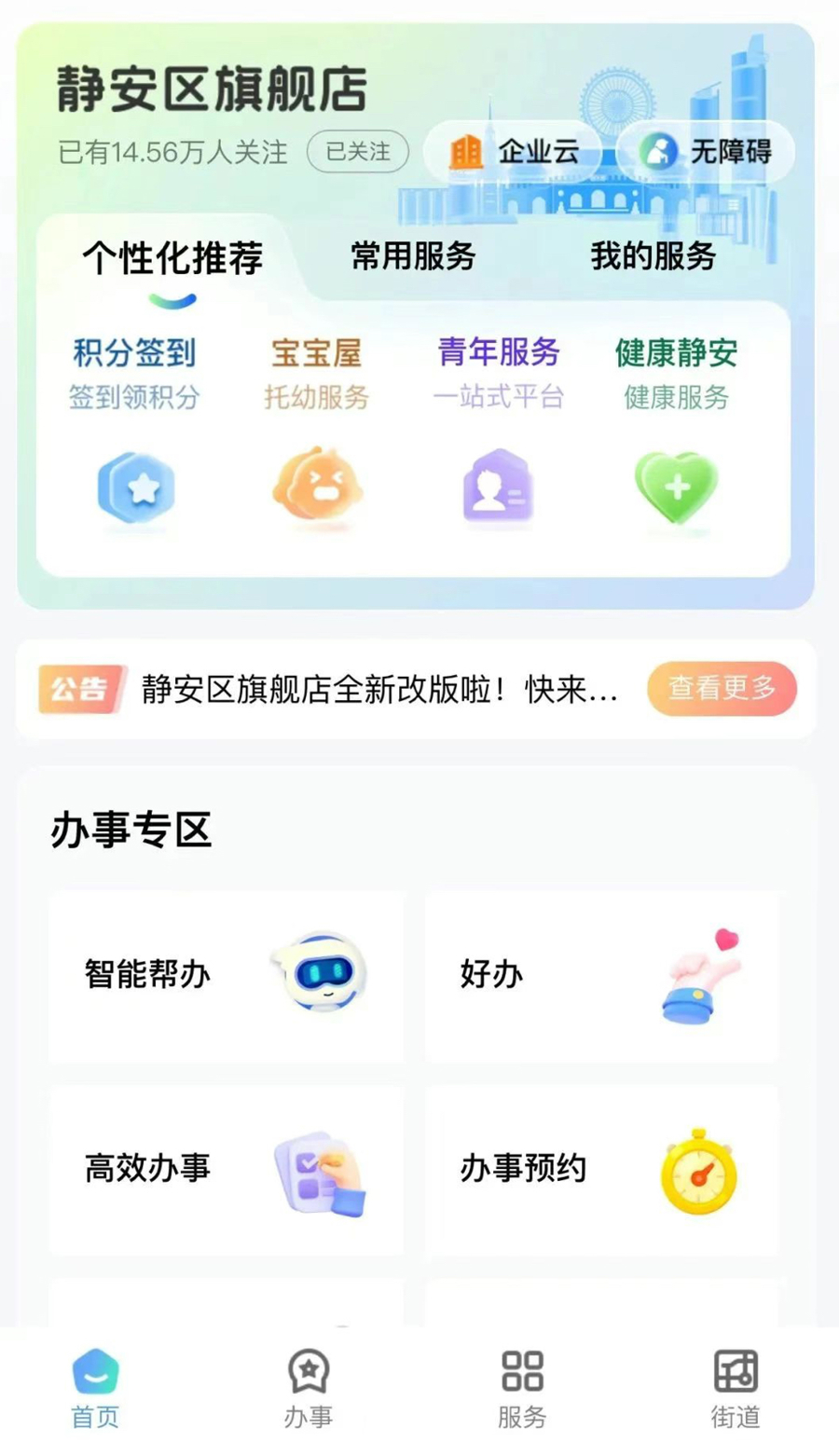Switch to the 服务 bottom tab

522,1389
